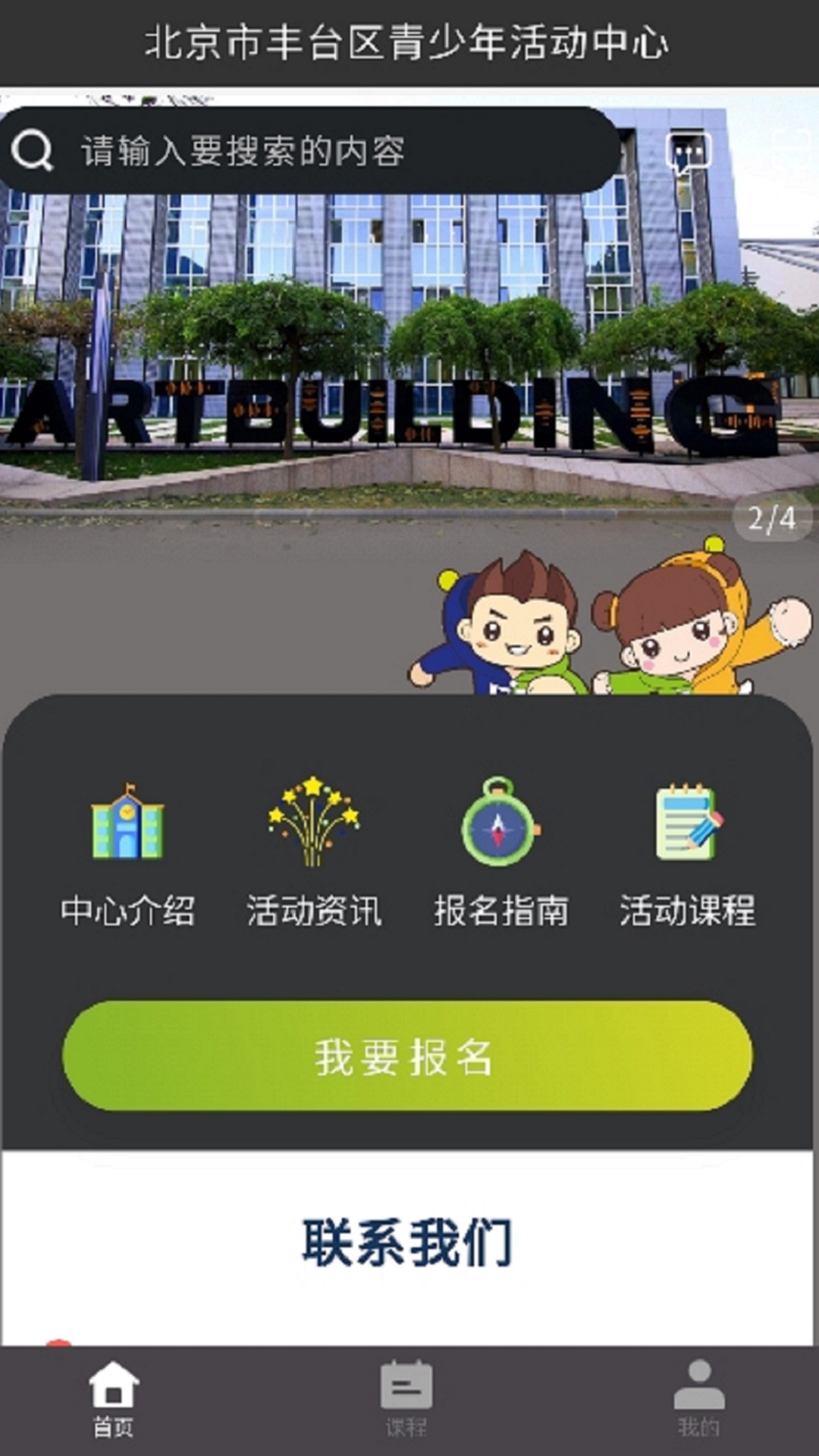Image resolution: width=819 pixels, height=1456 pixels.
Task: Select the 首页 home tab
Action: click(114, 1400)
